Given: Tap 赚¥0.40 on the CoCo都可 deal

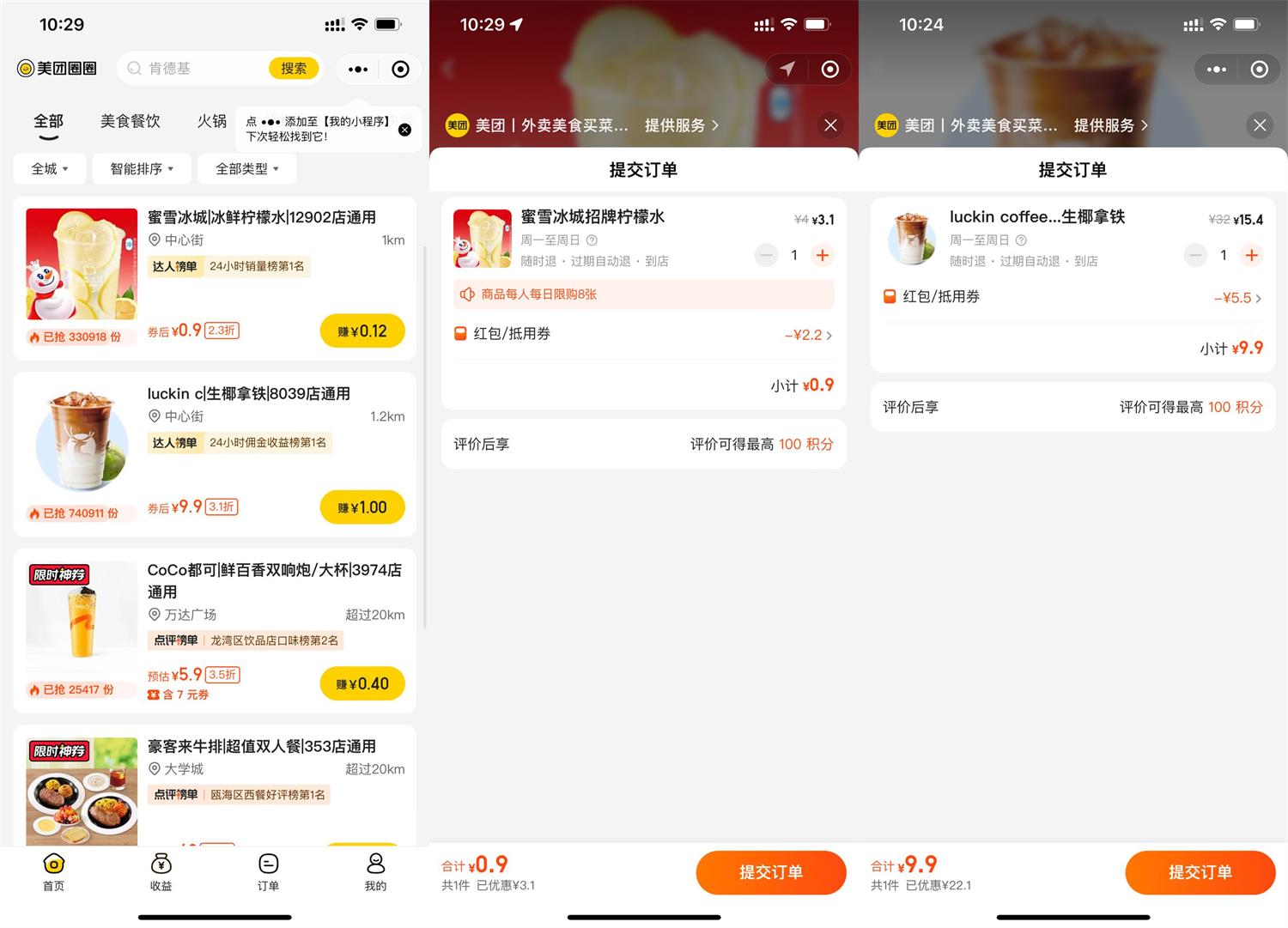Looking at the screenshot, I should 362,684.
